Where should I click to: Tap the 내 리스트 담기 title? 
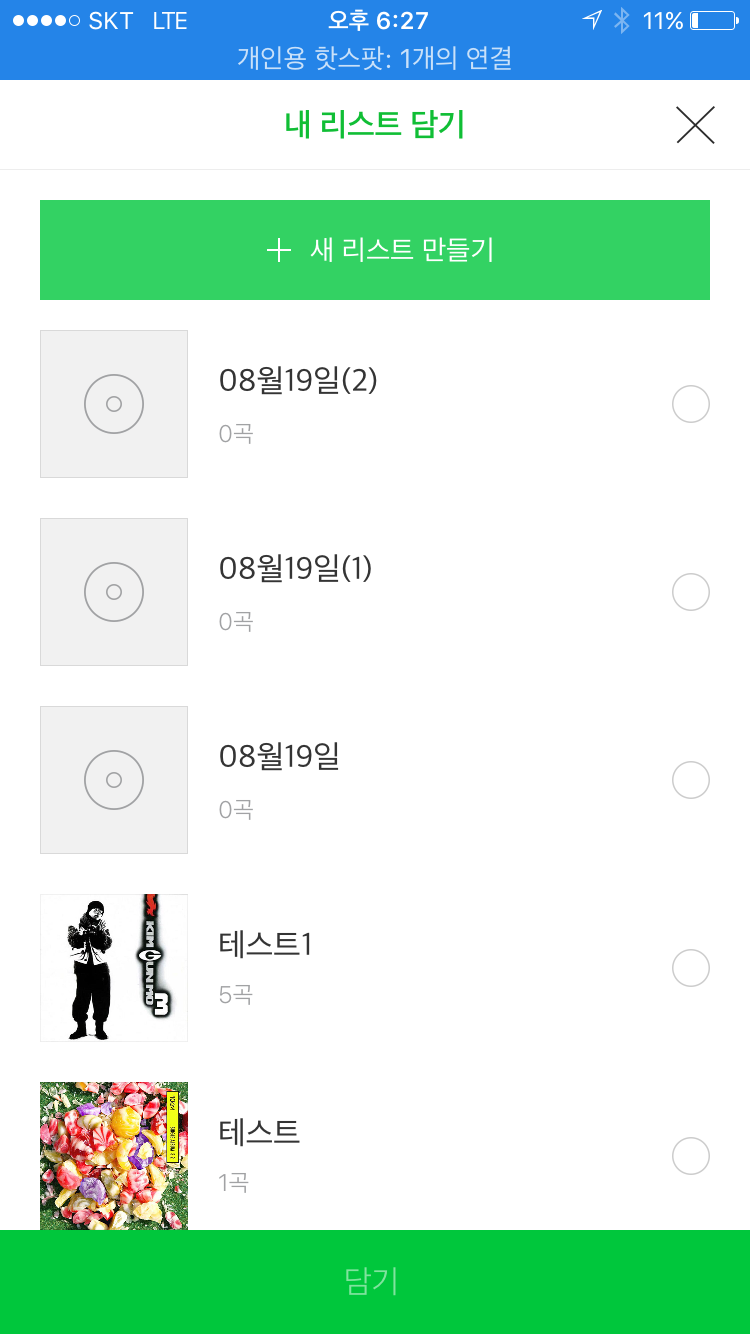(x=375, y=125)
